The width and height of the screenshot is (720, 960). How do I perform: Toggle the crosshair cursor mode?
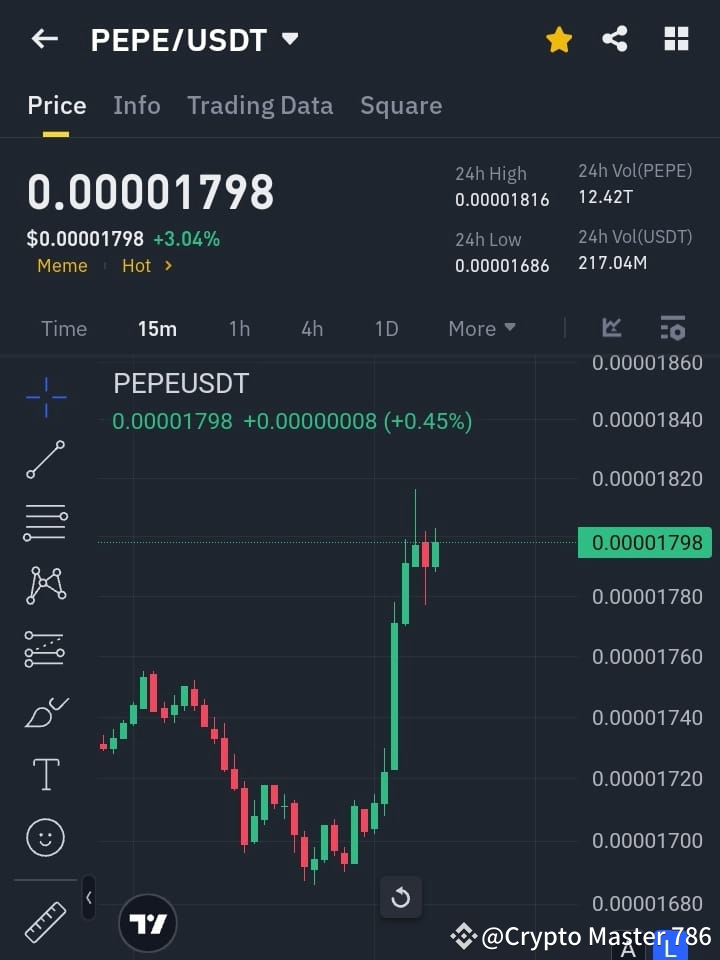(45, 397)
